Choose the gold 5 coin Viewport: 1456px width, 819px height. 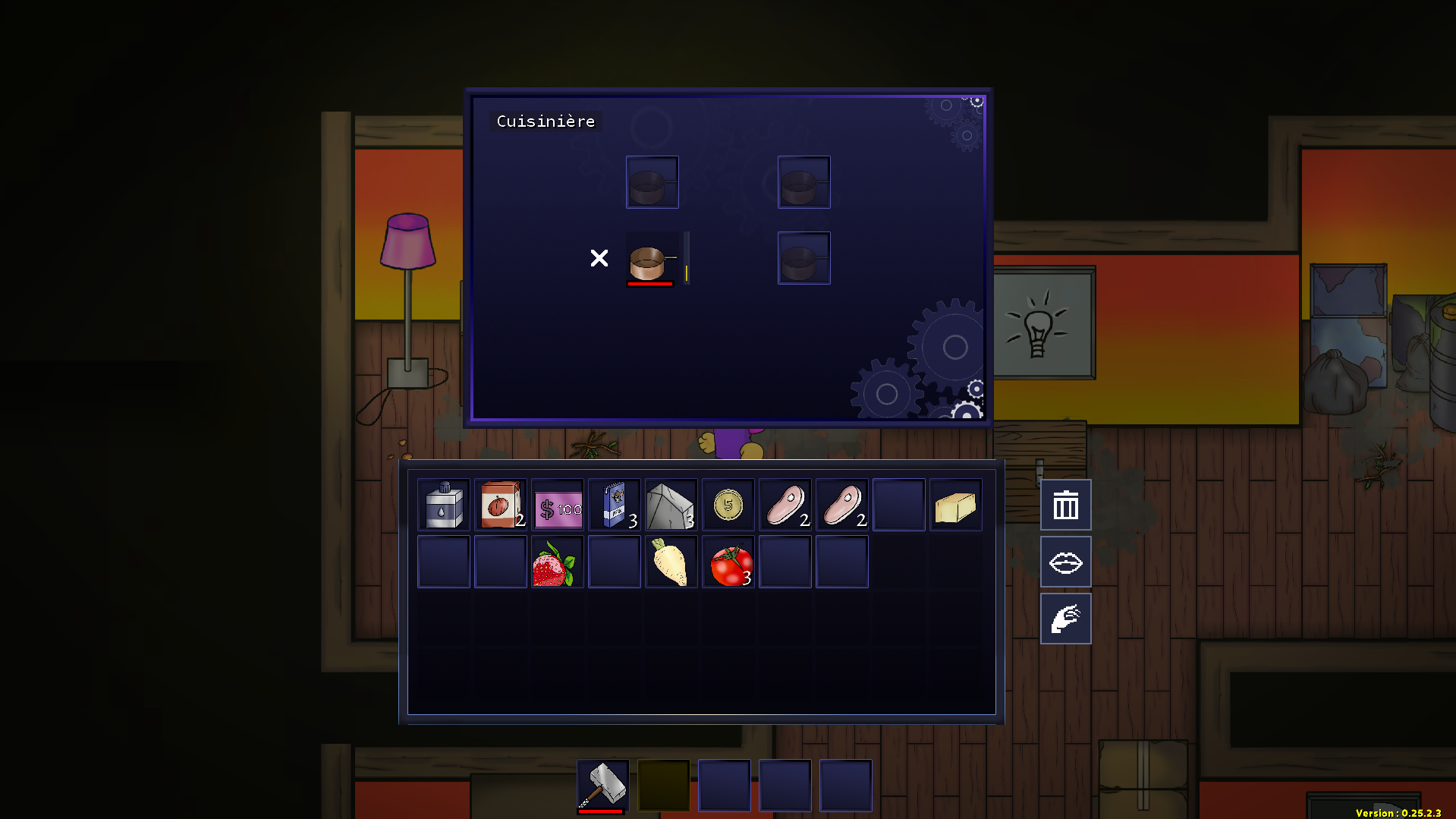point(728,505)
